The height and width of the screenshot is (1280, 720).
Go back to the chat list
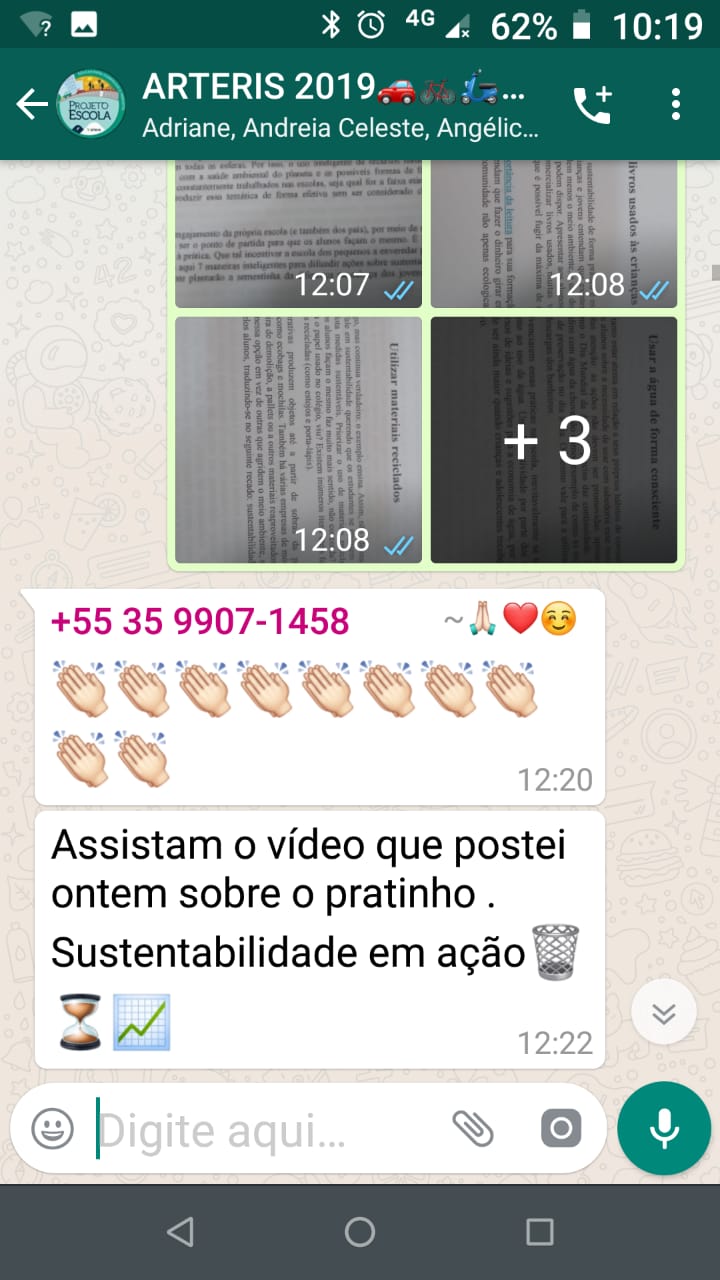[x=32, y=104]
